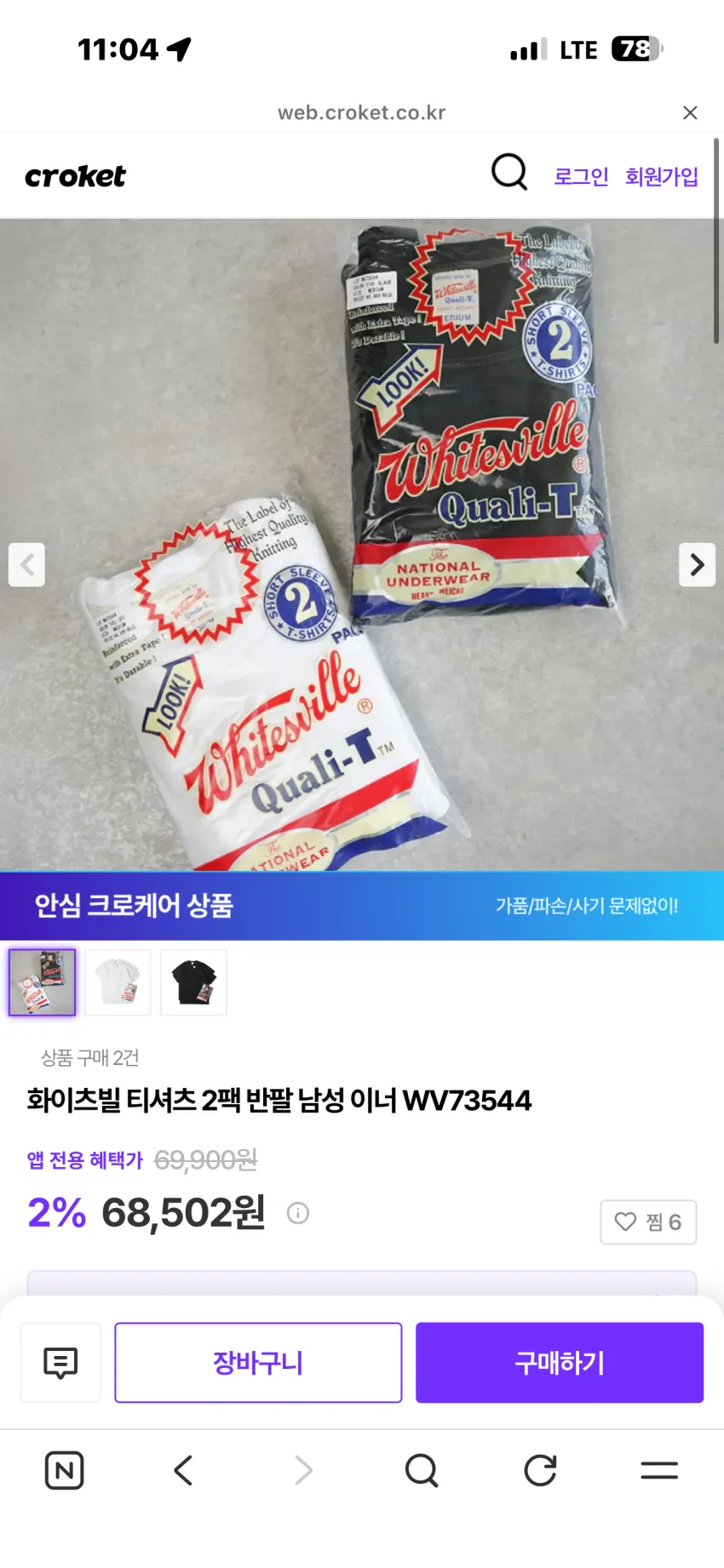Select the first thumbnail showing both packs
The height and width of the screenshot is (1568, 724).
pos(42,982)
